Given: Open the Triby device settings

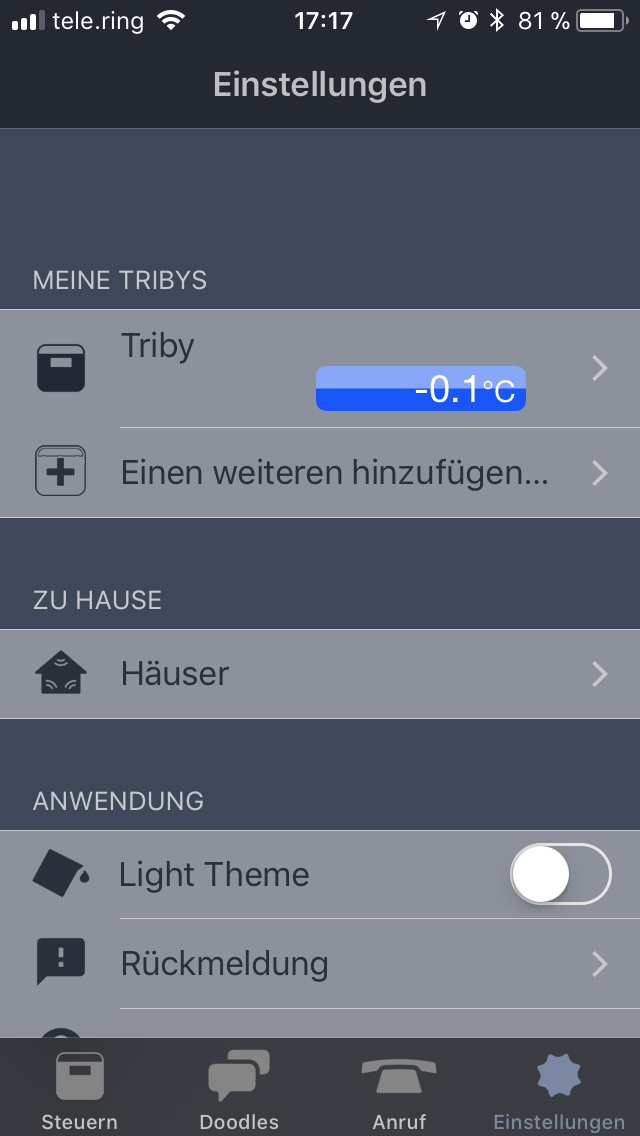Looking at the screenshot, I should pos(320,368).
